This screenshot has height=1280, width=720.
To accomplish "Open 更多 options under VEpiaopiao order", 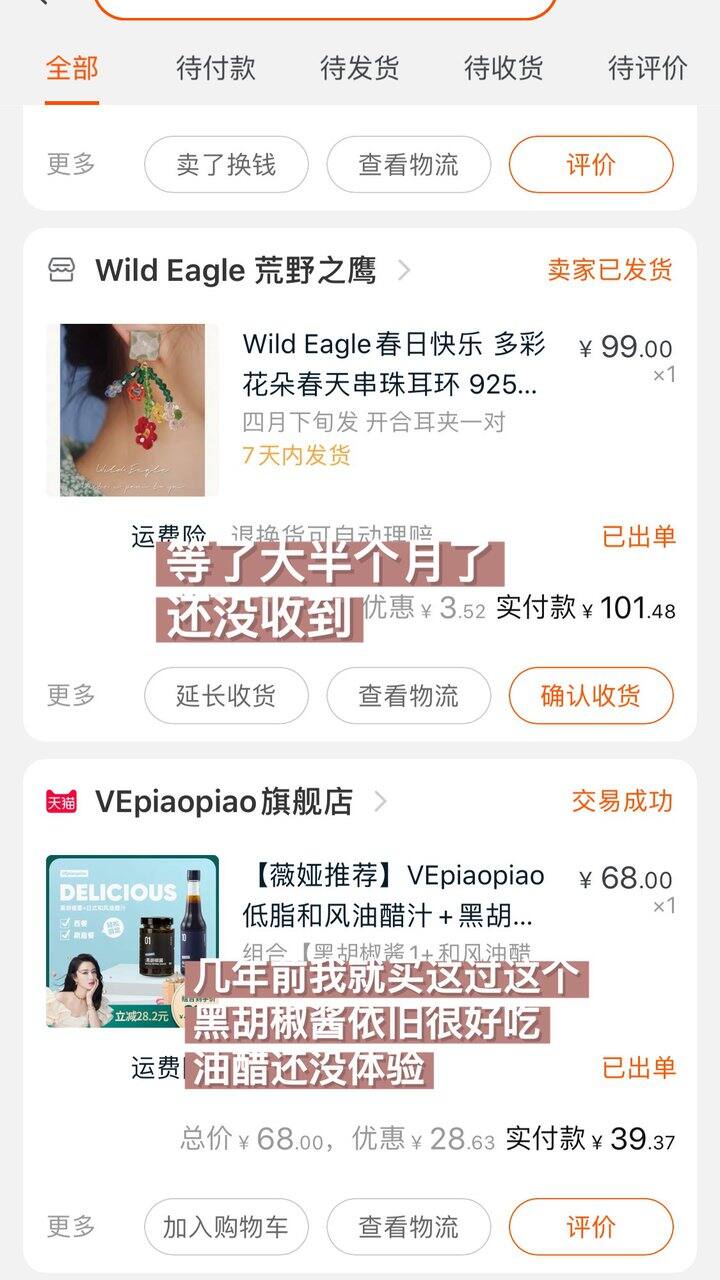I will (x=71, y=1226).
